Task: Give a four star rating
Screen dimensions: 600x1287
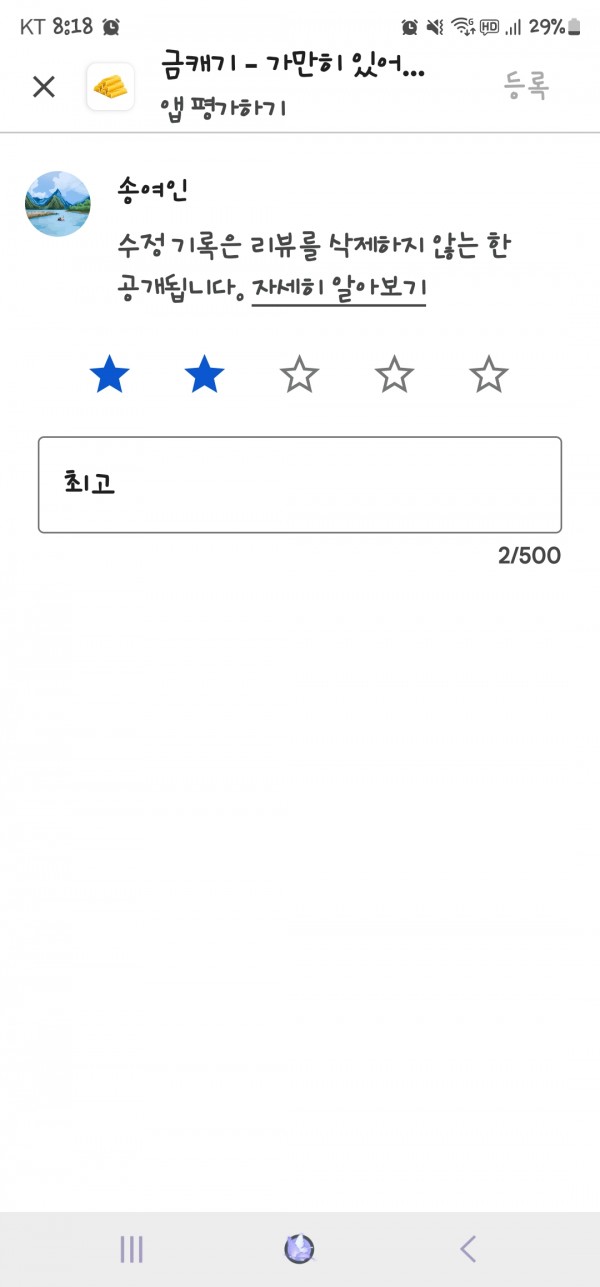Action: 394,376
